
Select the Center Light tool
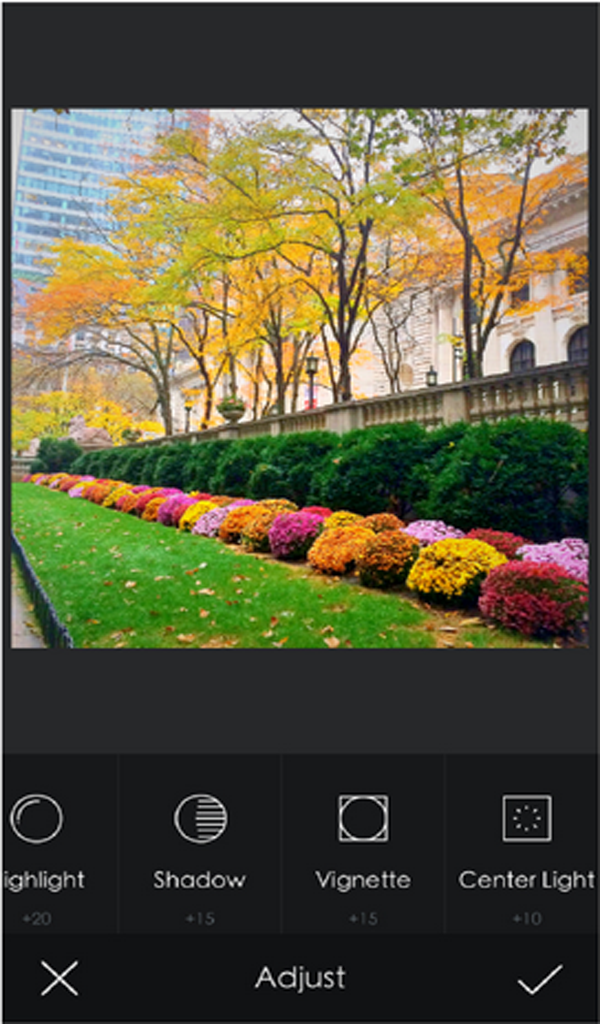tap(526, 820)
